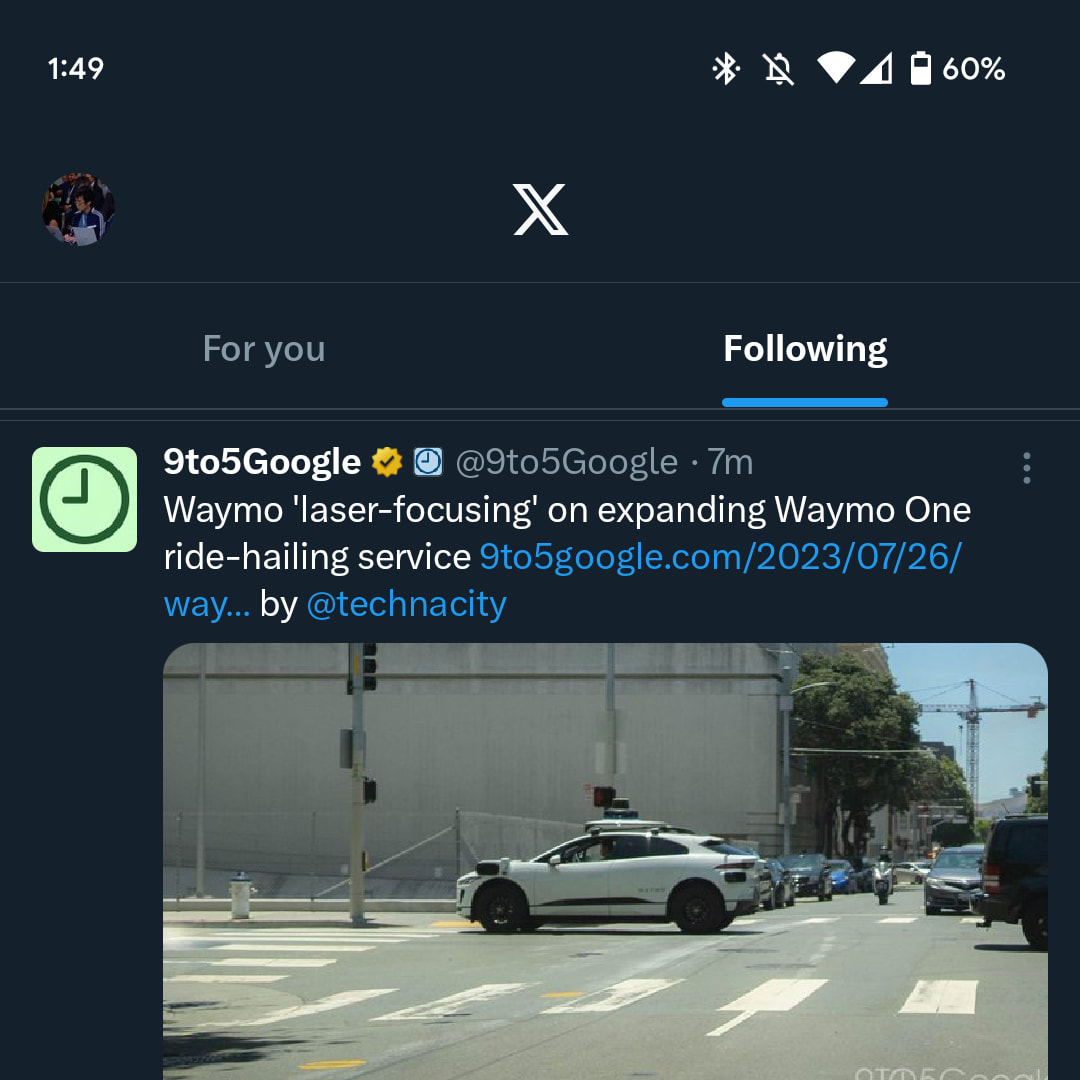
Task: Tap the 9to5Google account name
Action: point(262,462)
